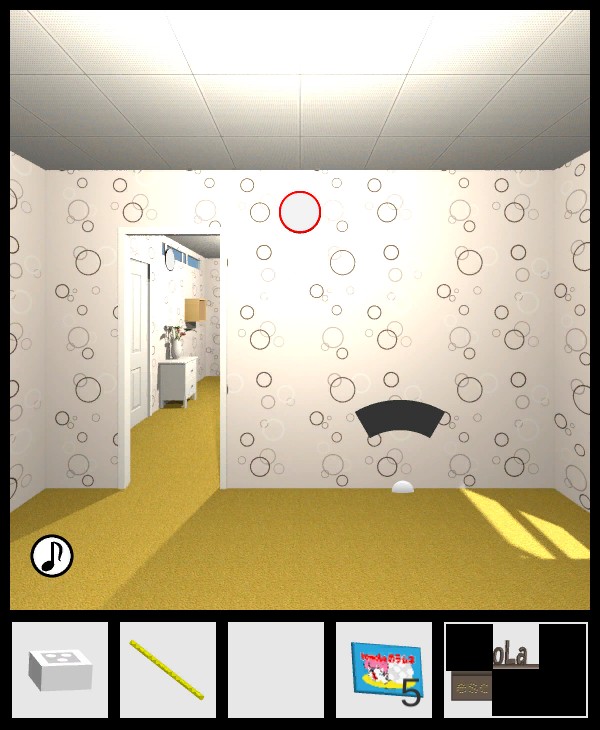Select the blue picture card inventory item
Image resolution: width=600 pixels, height=730 pixels.
(384, 669)
